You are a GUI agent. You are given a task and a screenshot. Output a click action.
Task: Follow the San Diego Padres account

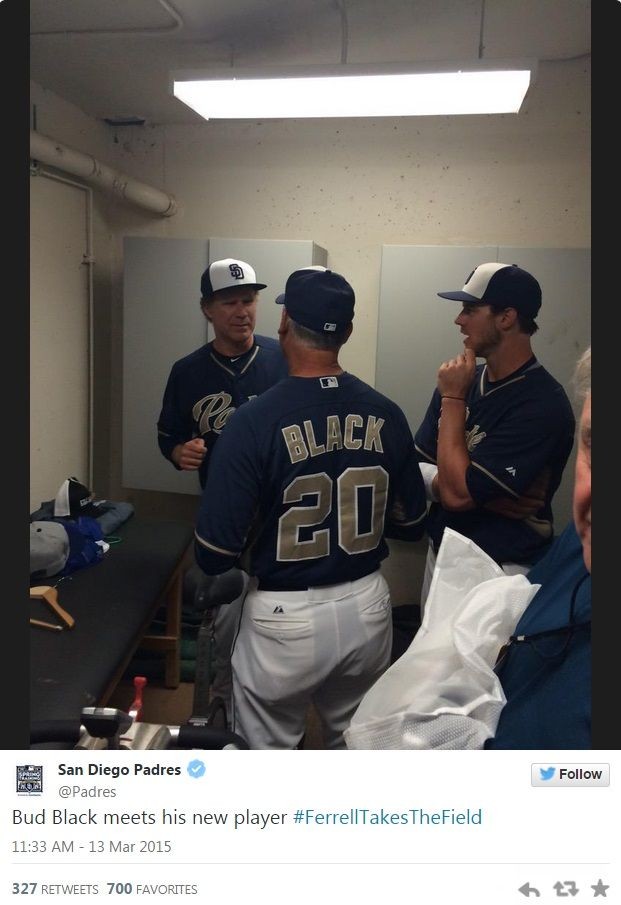pos(570,774)
